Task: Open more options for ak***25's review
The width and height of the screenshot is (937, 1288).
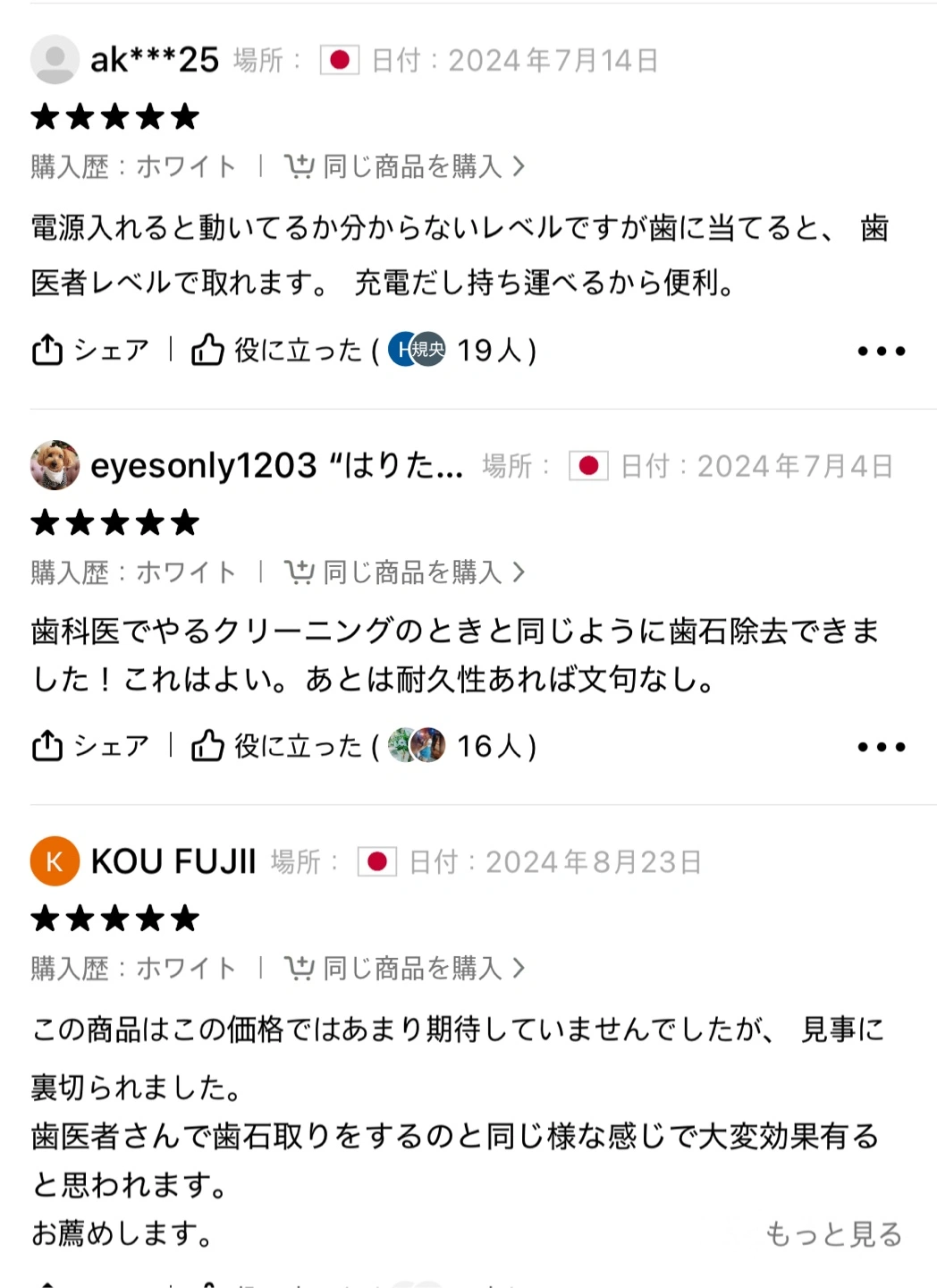Action: [x=881, y=351]
